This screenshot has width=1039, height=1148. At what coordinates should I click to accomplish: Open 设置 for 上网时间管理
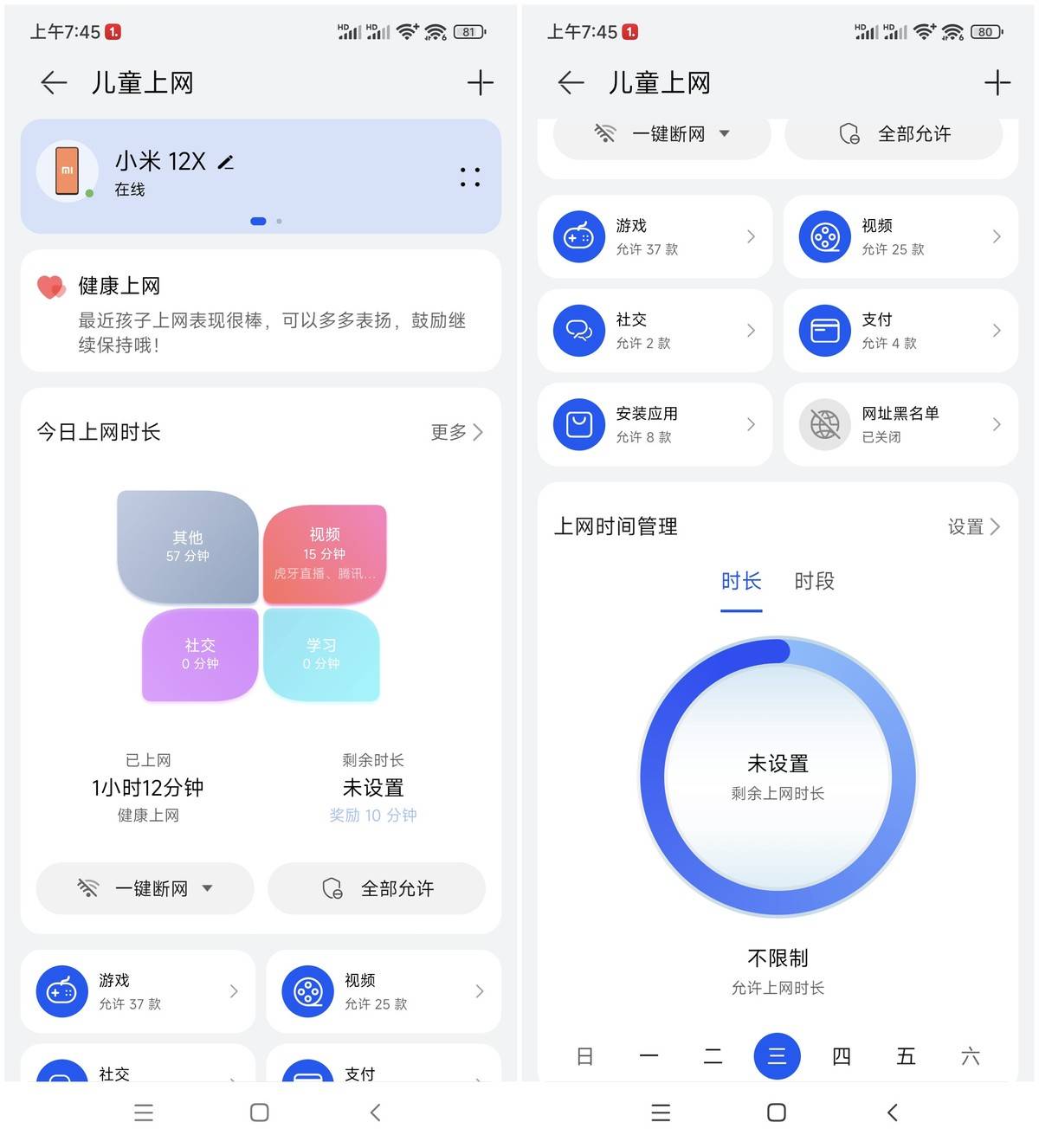pyautogui.click(x=973, y=526)
